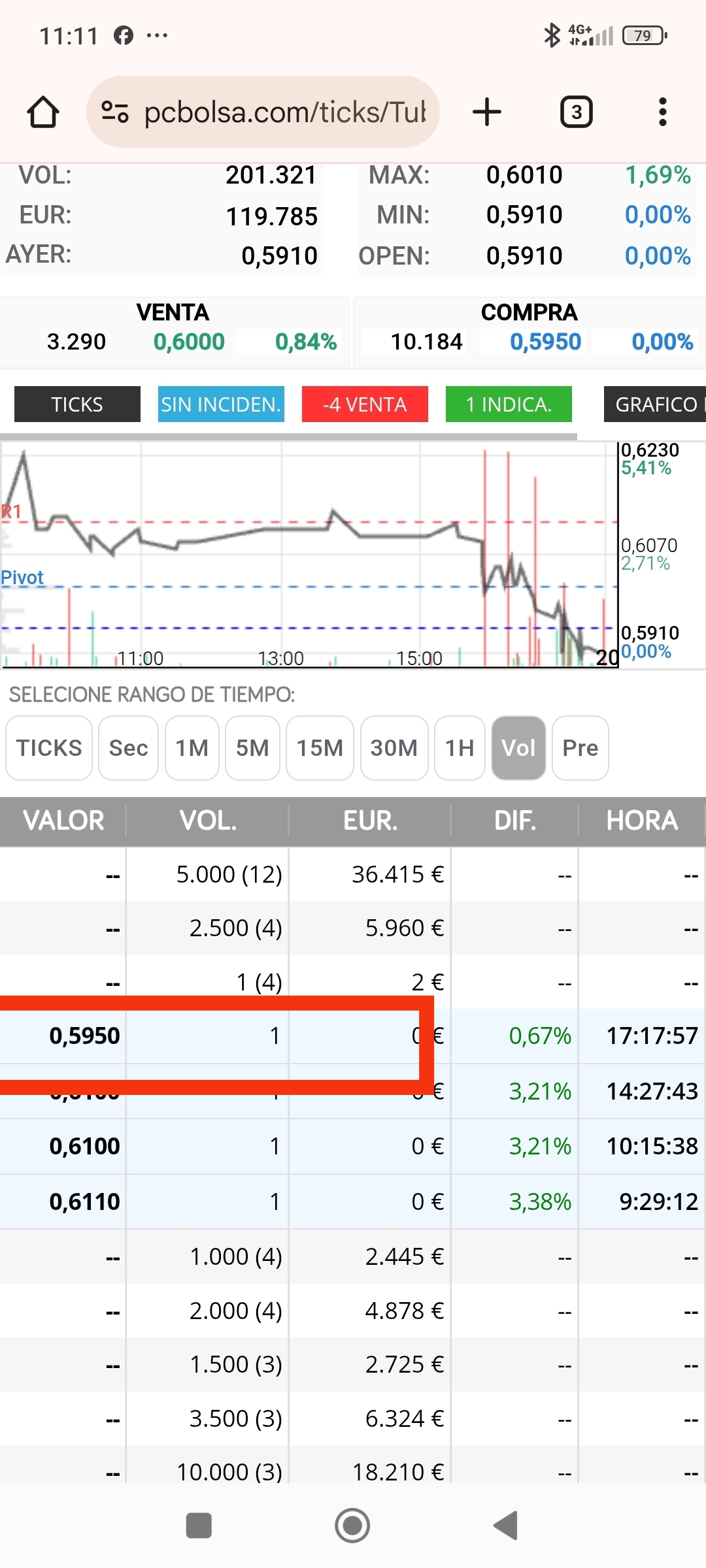Choose the TICKS time range button
The height and width of the screenshot is (1568, 706).
pos(49,748)
